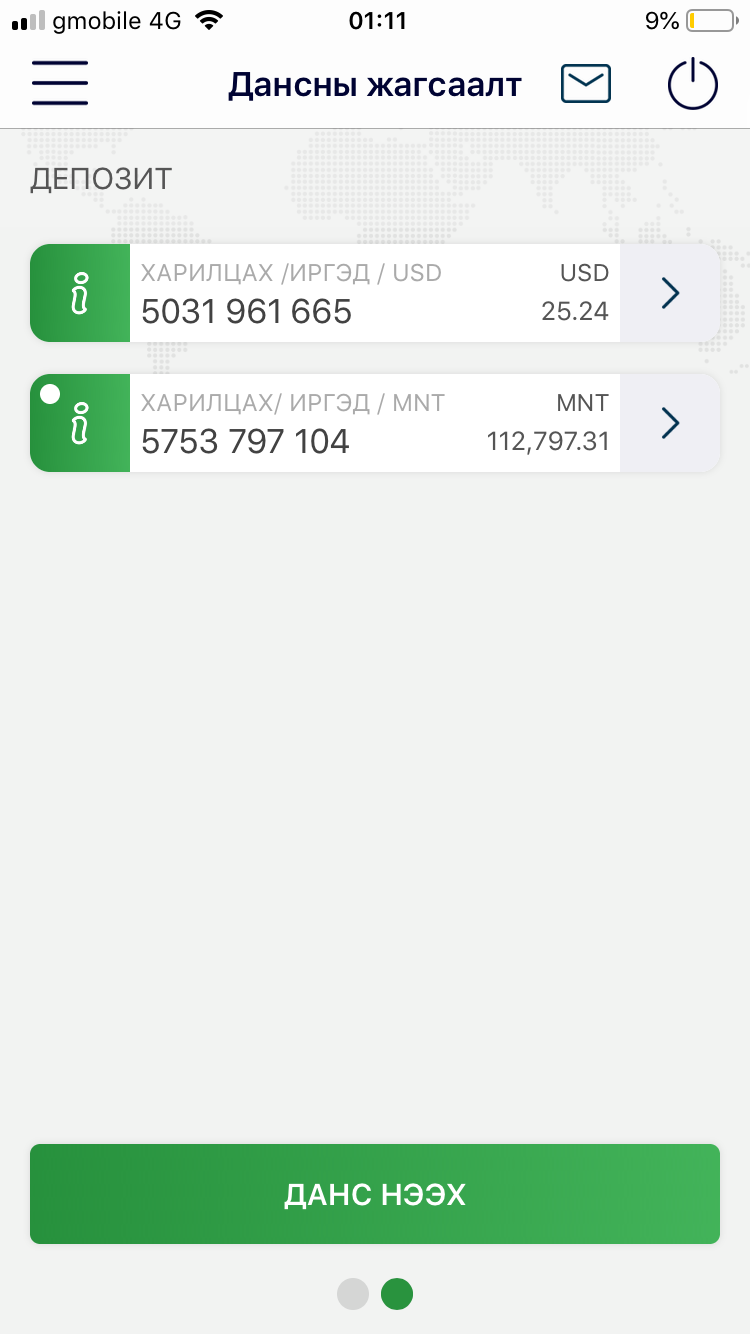
Task: Open USD account details via its chevron
Action: coord(670,293)
